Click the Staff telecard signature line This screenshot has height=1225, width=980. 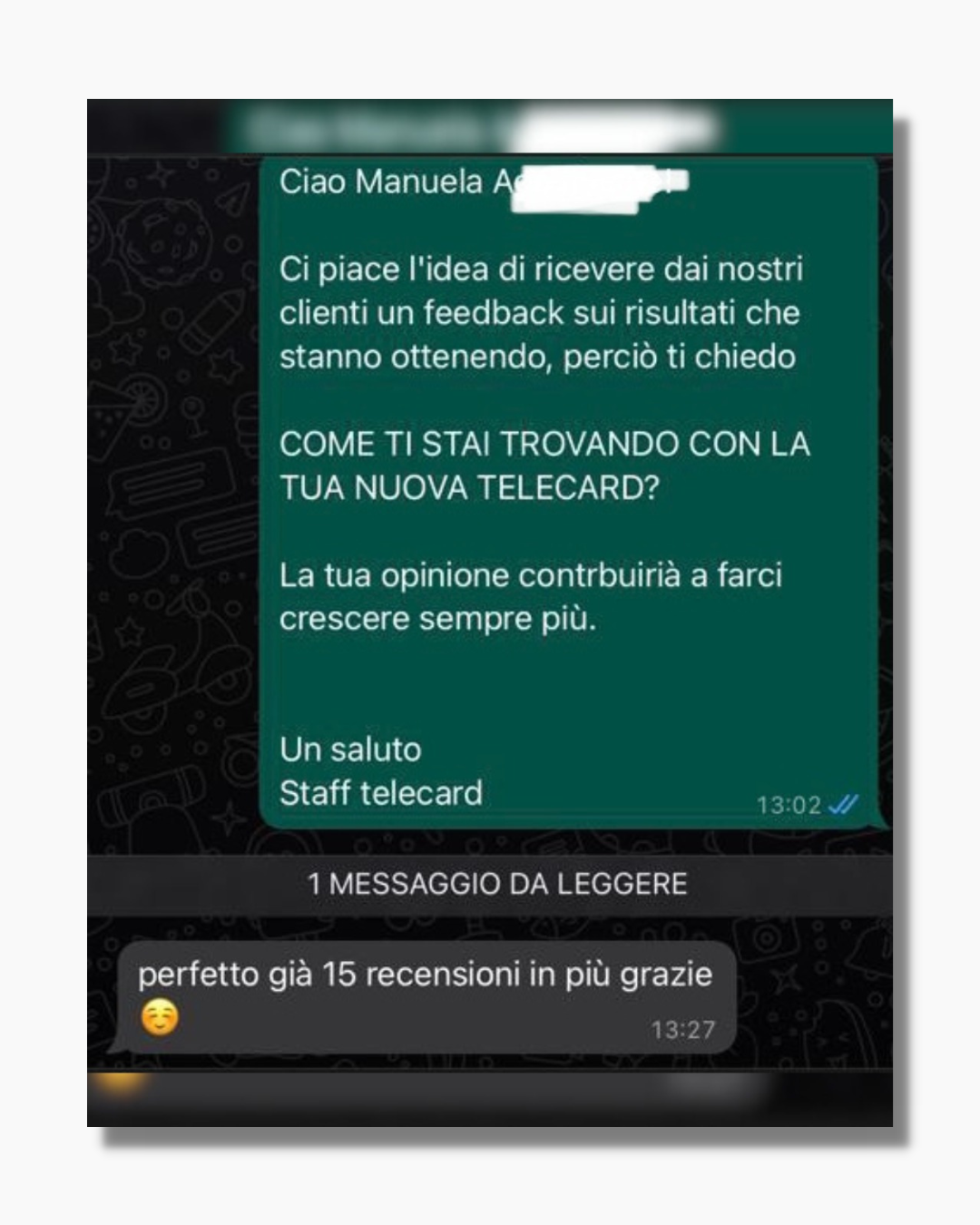[382, 795]
